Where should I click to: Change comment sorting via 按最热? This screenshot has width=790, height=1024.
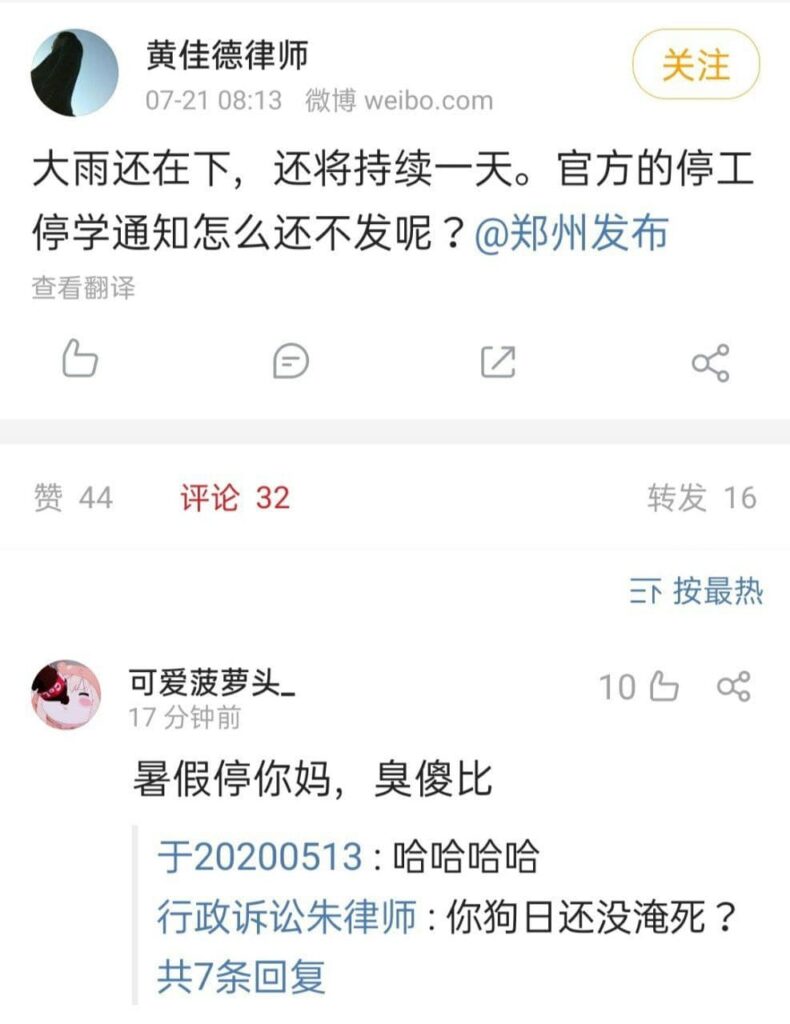(697, 592)
